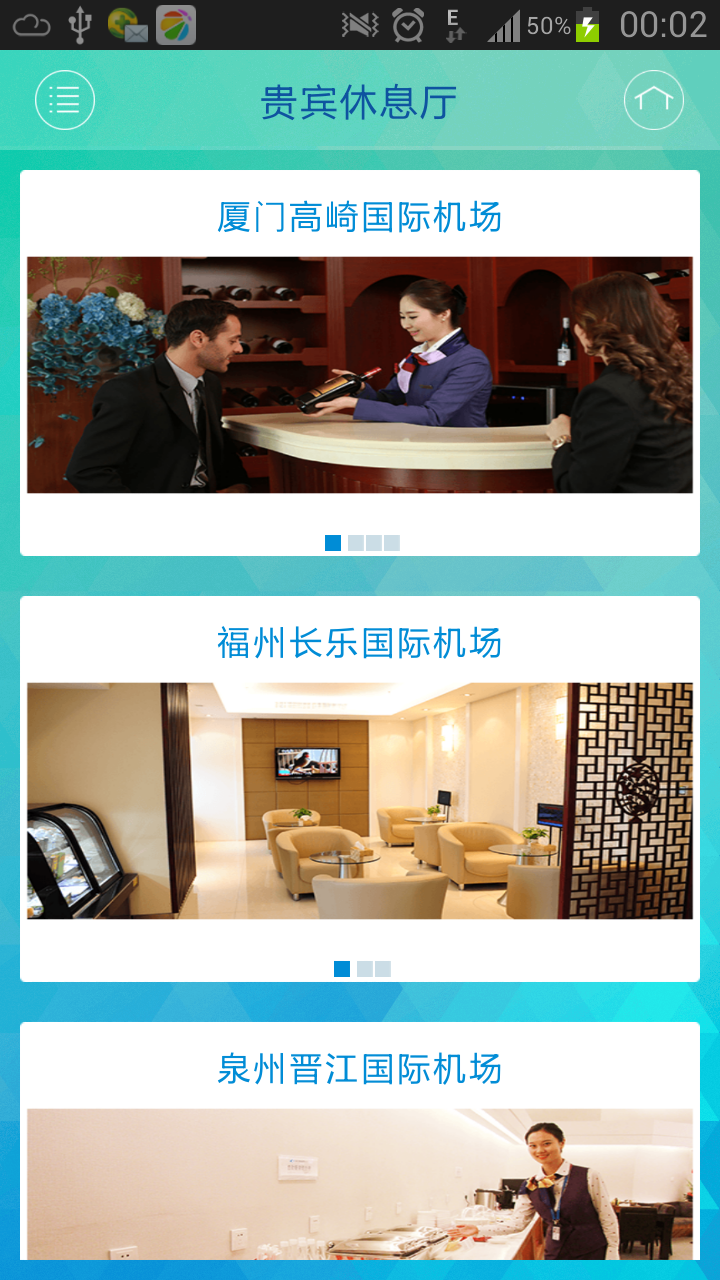Screen dimensions: 720x1280
Task: Open the list menu icon
Action: [65, 100]
